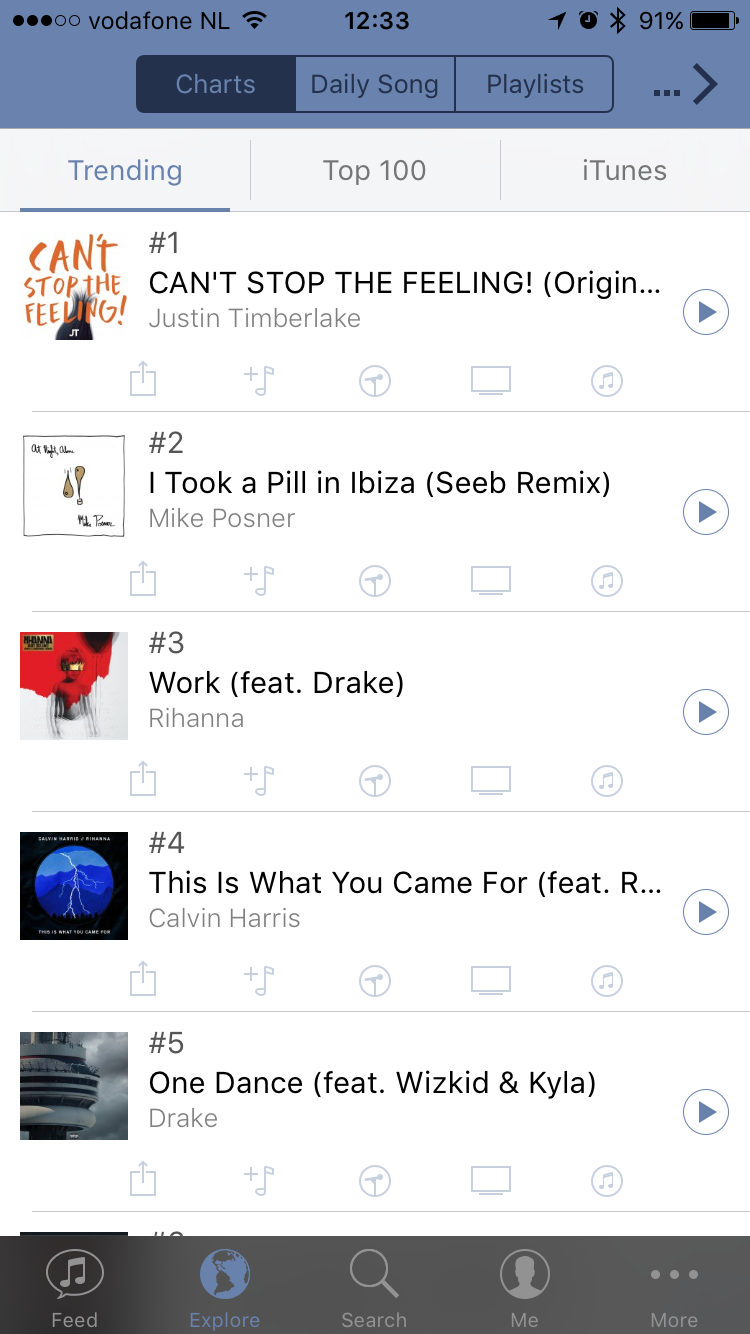Viewport: 750px width, 1334px height.
Task: Switch to the iTunes chart tab
Action: (x=625, y=171)
